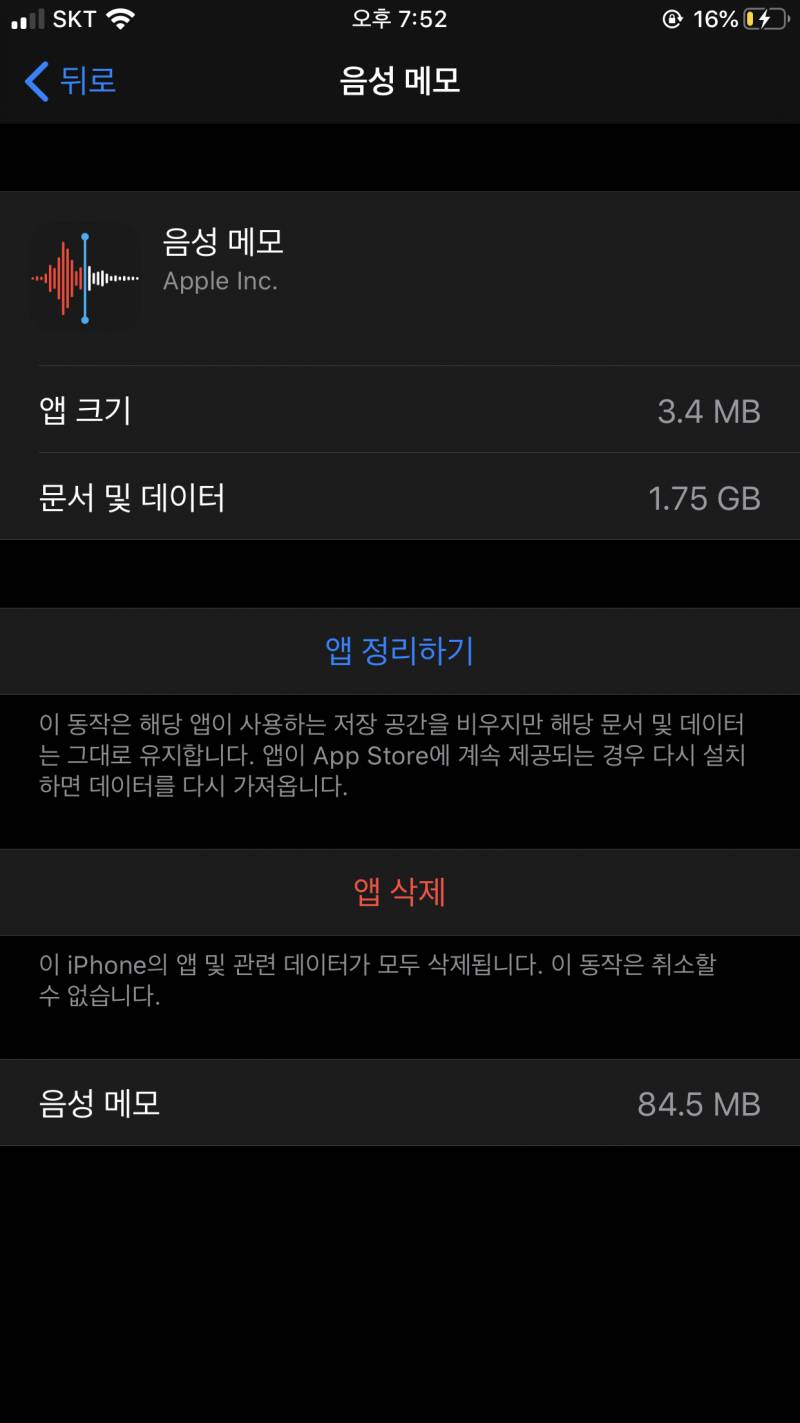Select the 문서 및 데이터 row
The width and height of the screenshot is (800, 1423).
400,498
